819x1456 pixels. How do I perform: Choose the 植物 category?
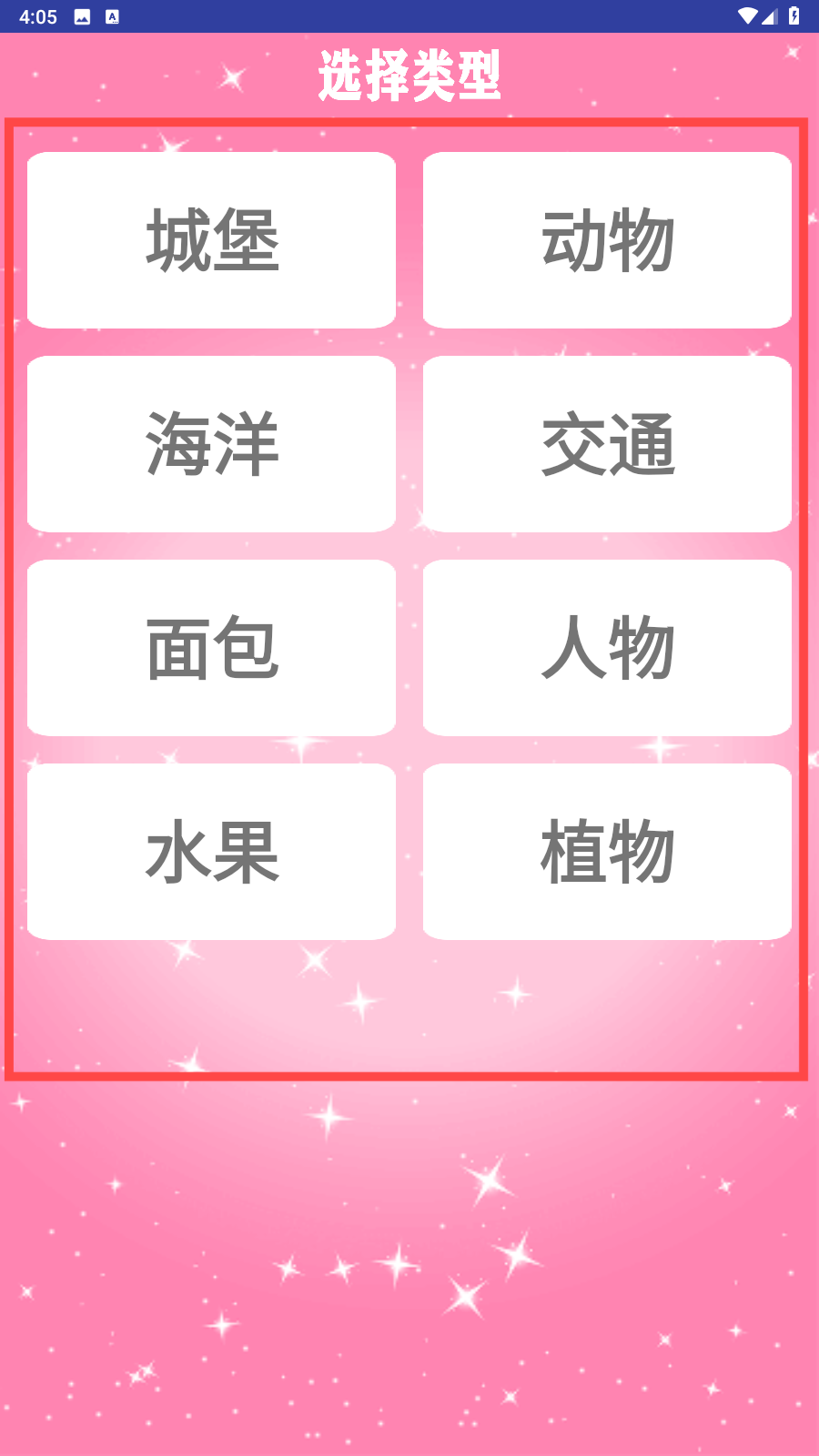(607, 852)
